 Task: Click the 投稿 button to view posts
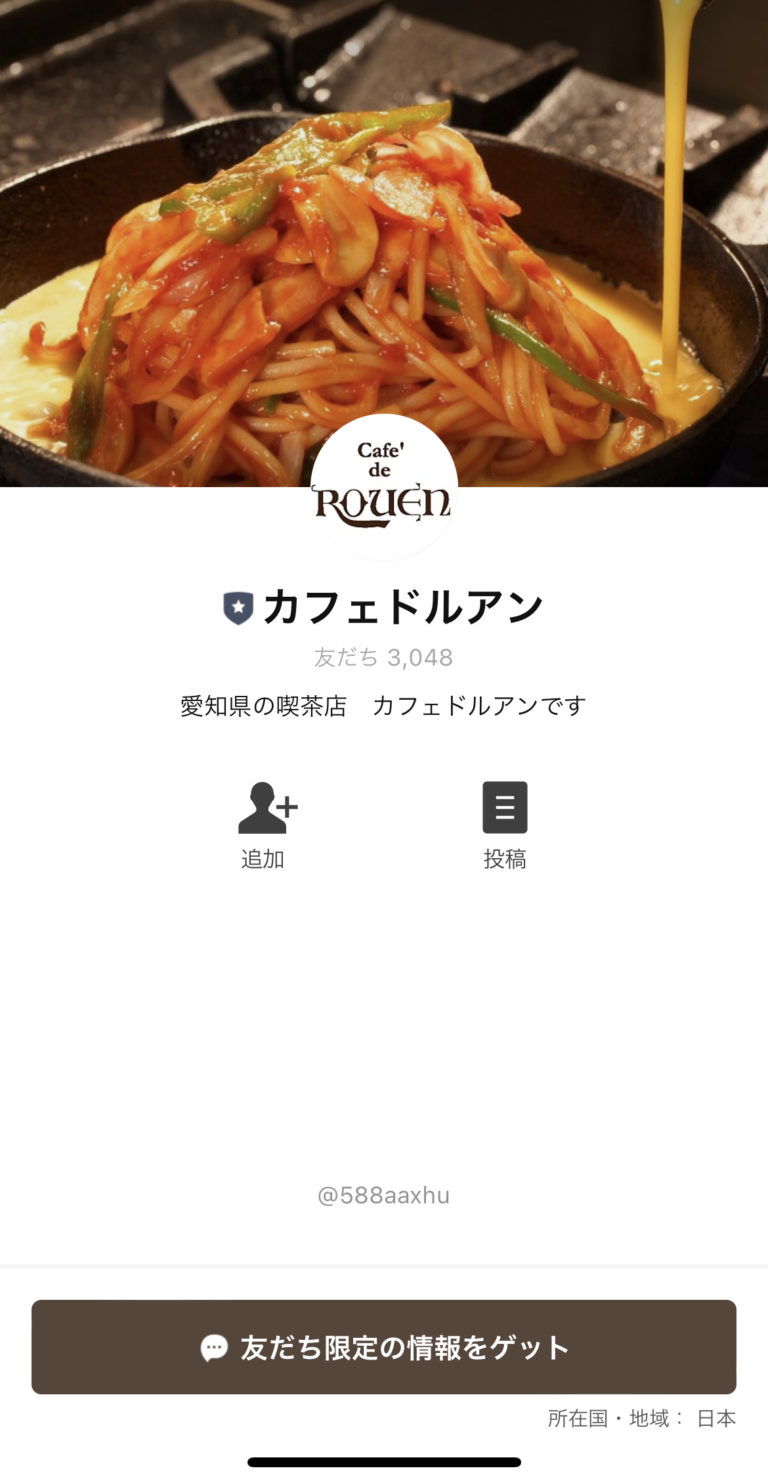[x=505, y=823]
